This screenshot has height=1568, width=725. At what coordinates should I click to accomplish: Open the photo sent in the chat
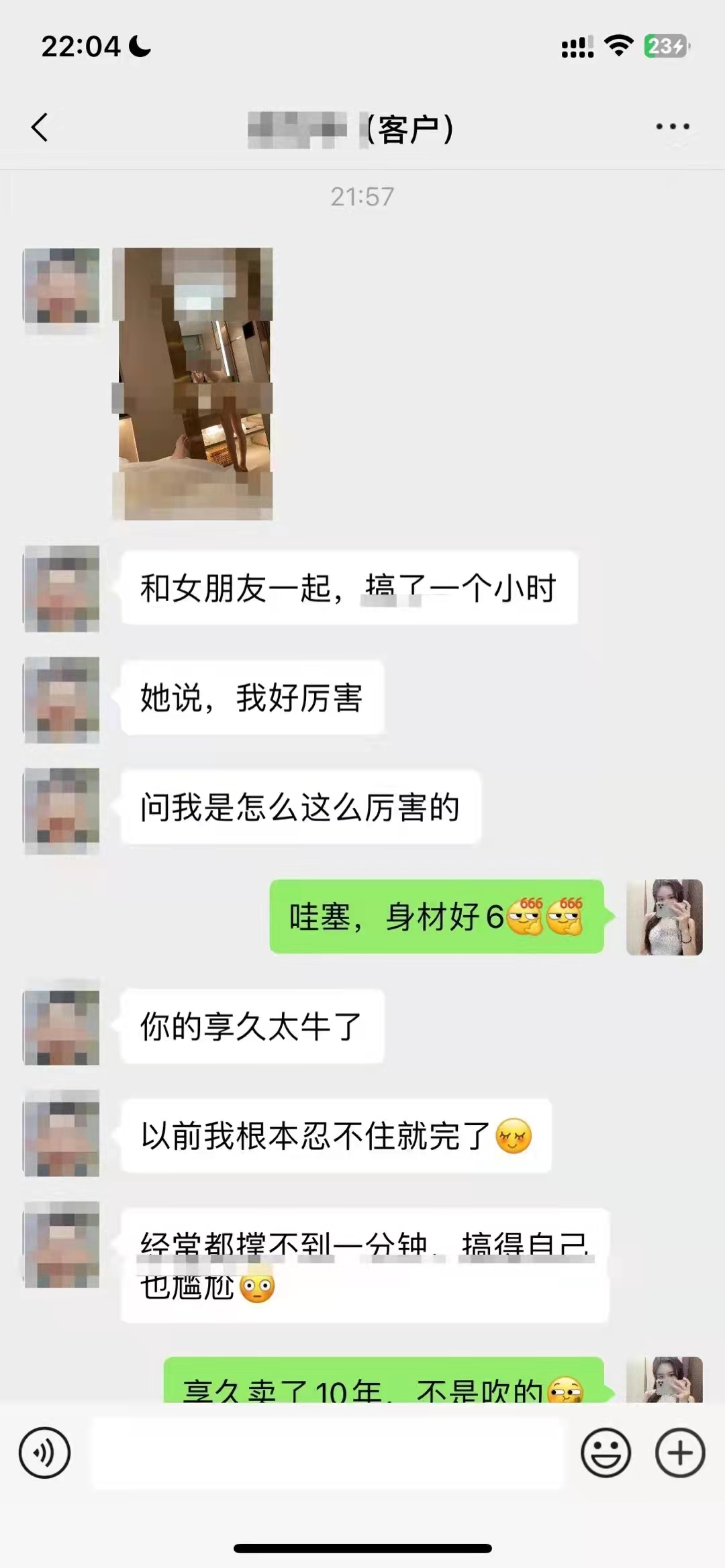pyautogui.click(x=193, y=384)
